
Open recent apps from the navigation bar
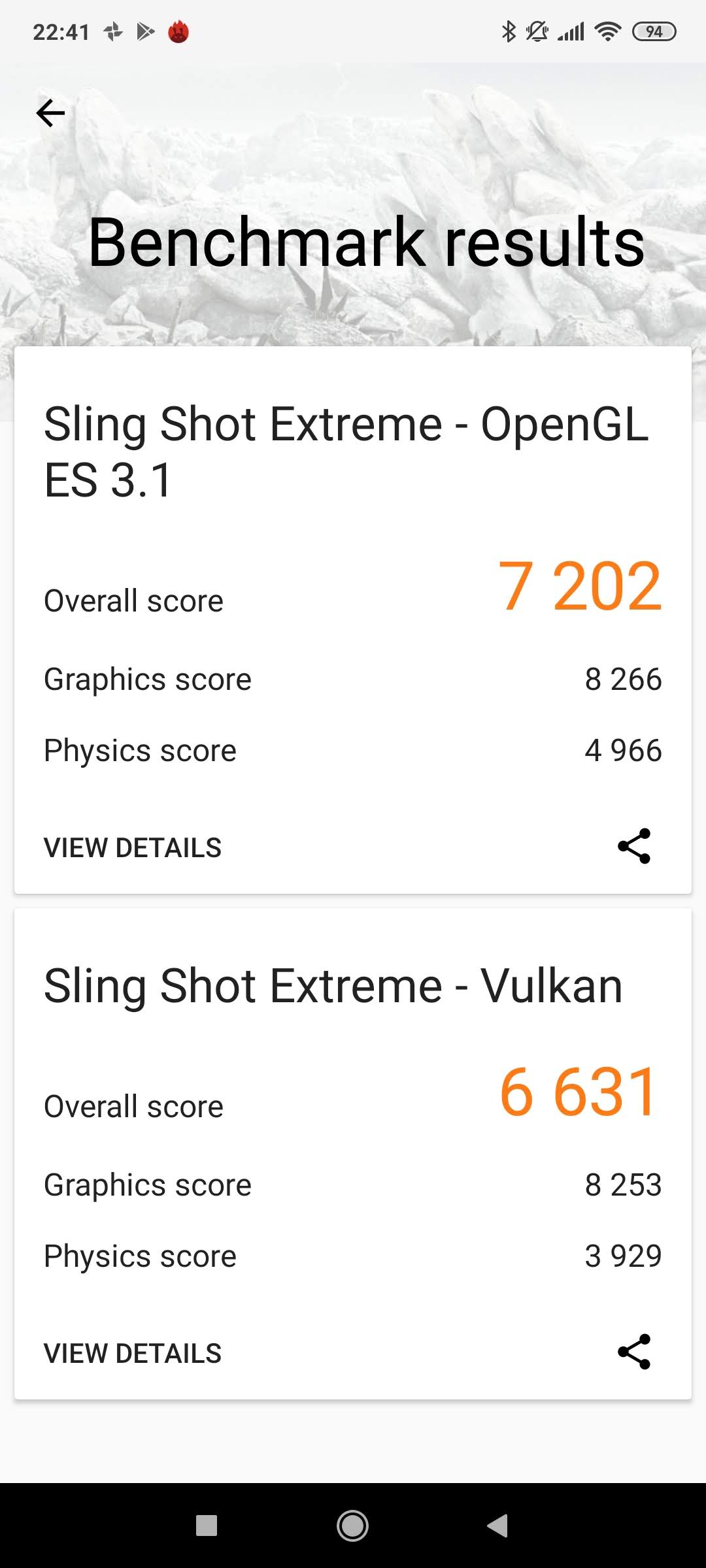coord(207,1526)
